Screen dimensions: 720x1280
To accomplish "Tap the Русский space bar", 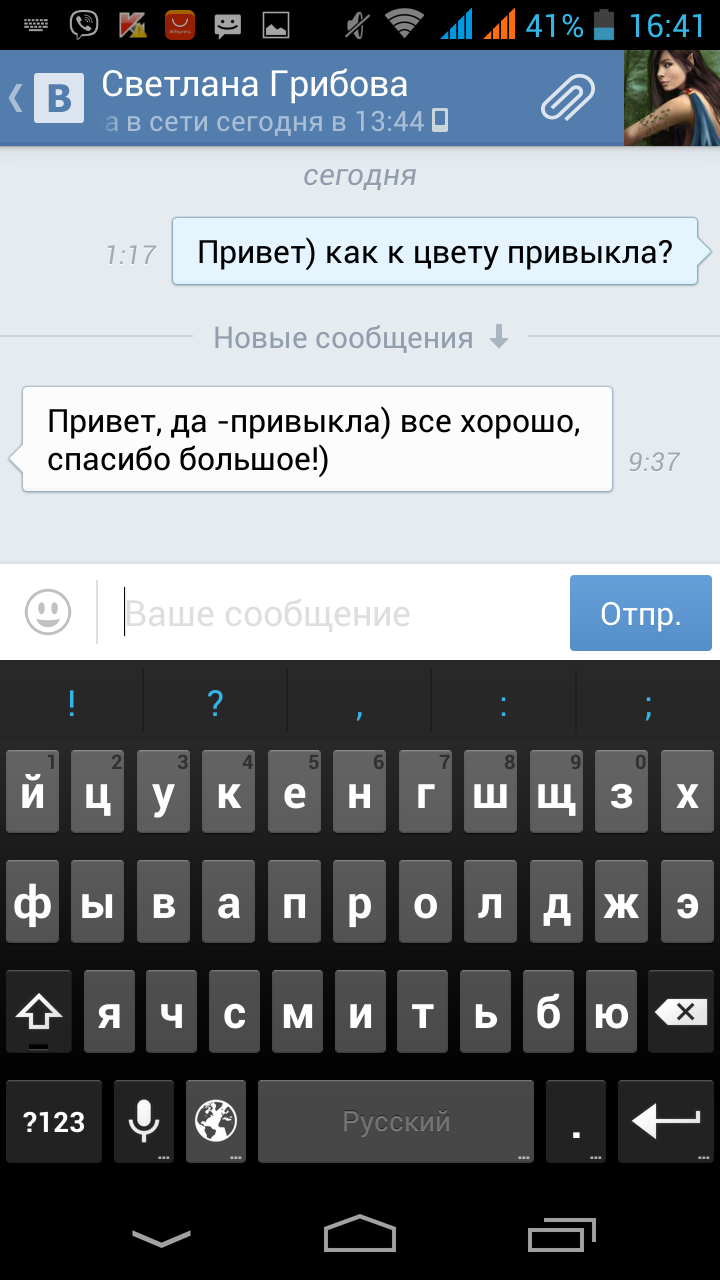I will [396, 1121].
